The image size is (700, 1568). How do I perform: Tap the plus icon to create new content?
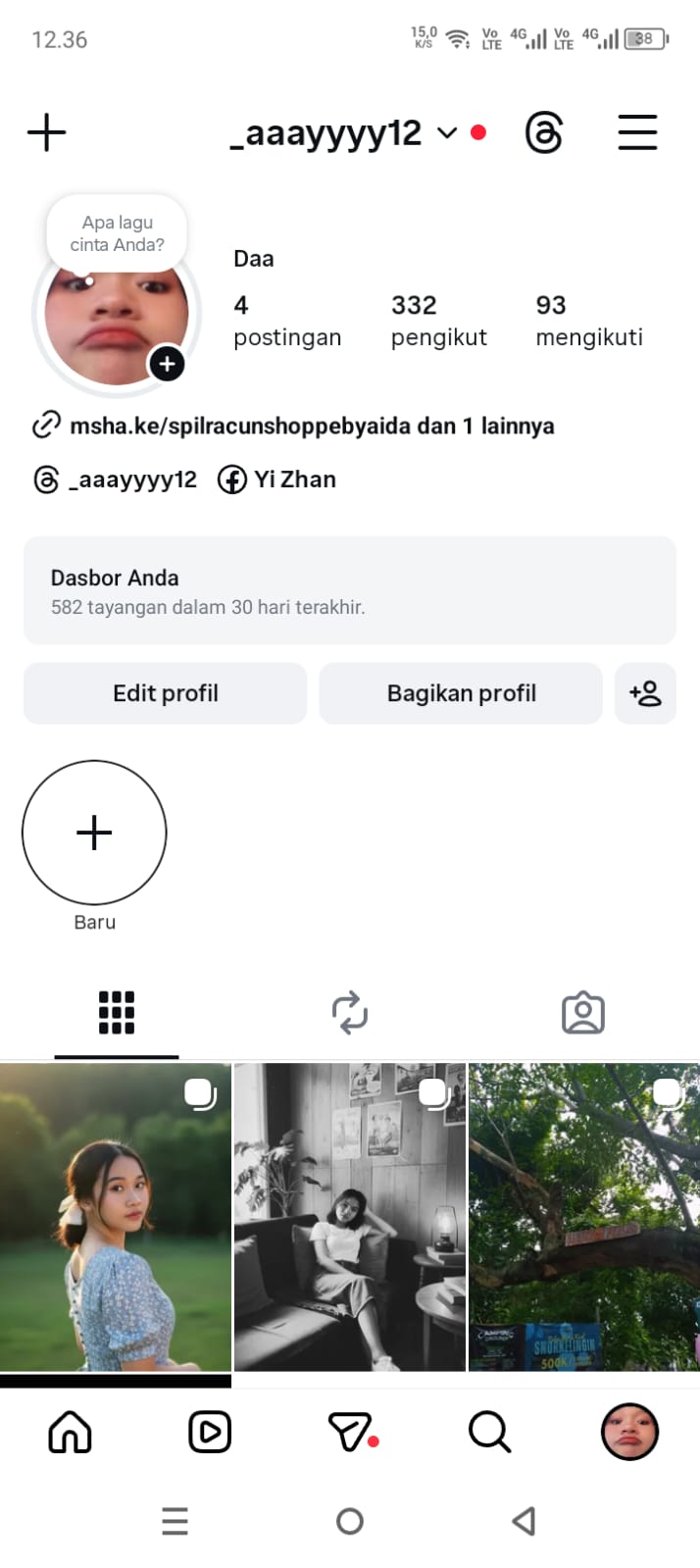tap(46, 132)
